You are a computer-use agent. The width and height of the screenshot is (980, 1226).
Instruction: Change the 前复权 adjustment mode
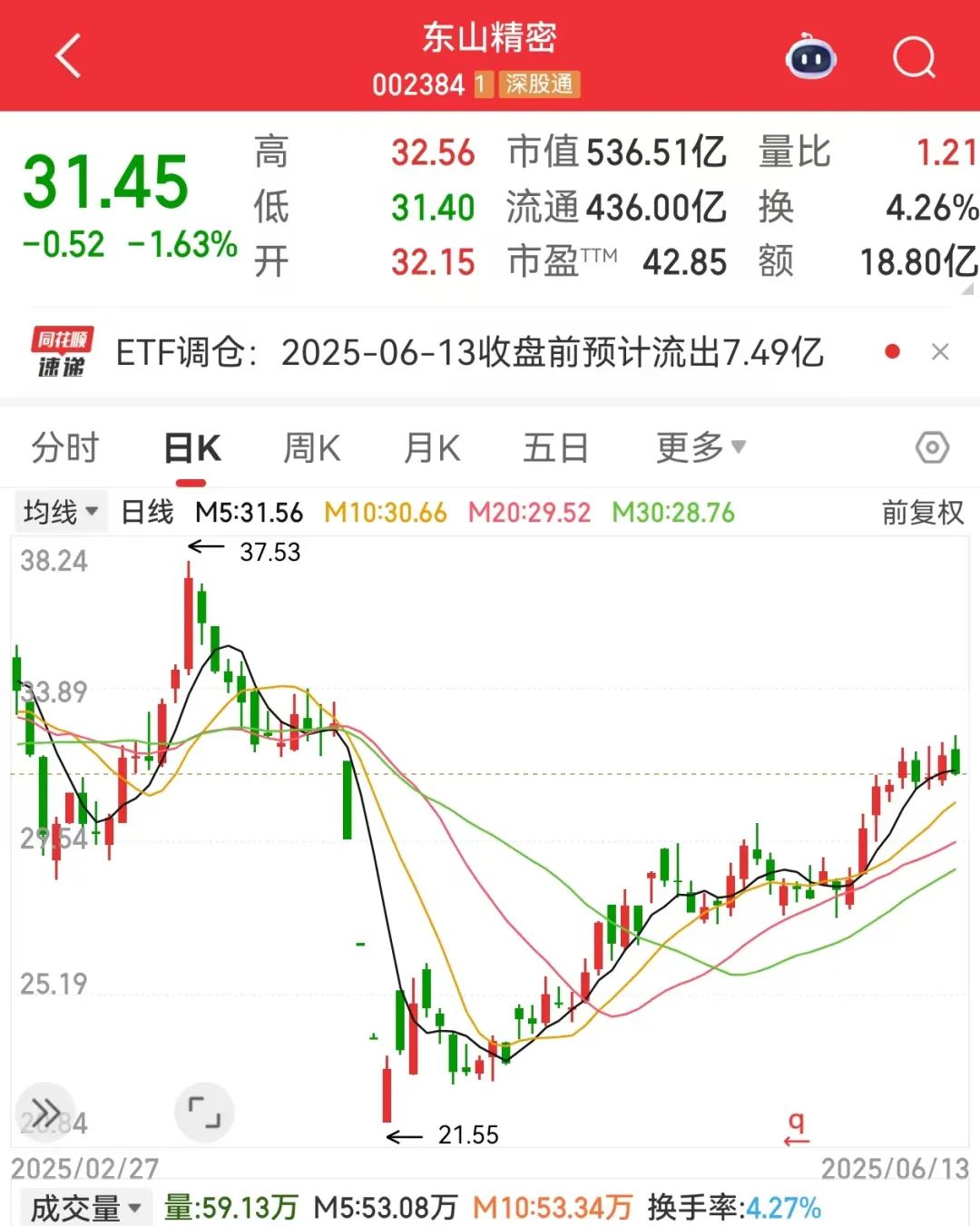point(922,513)
